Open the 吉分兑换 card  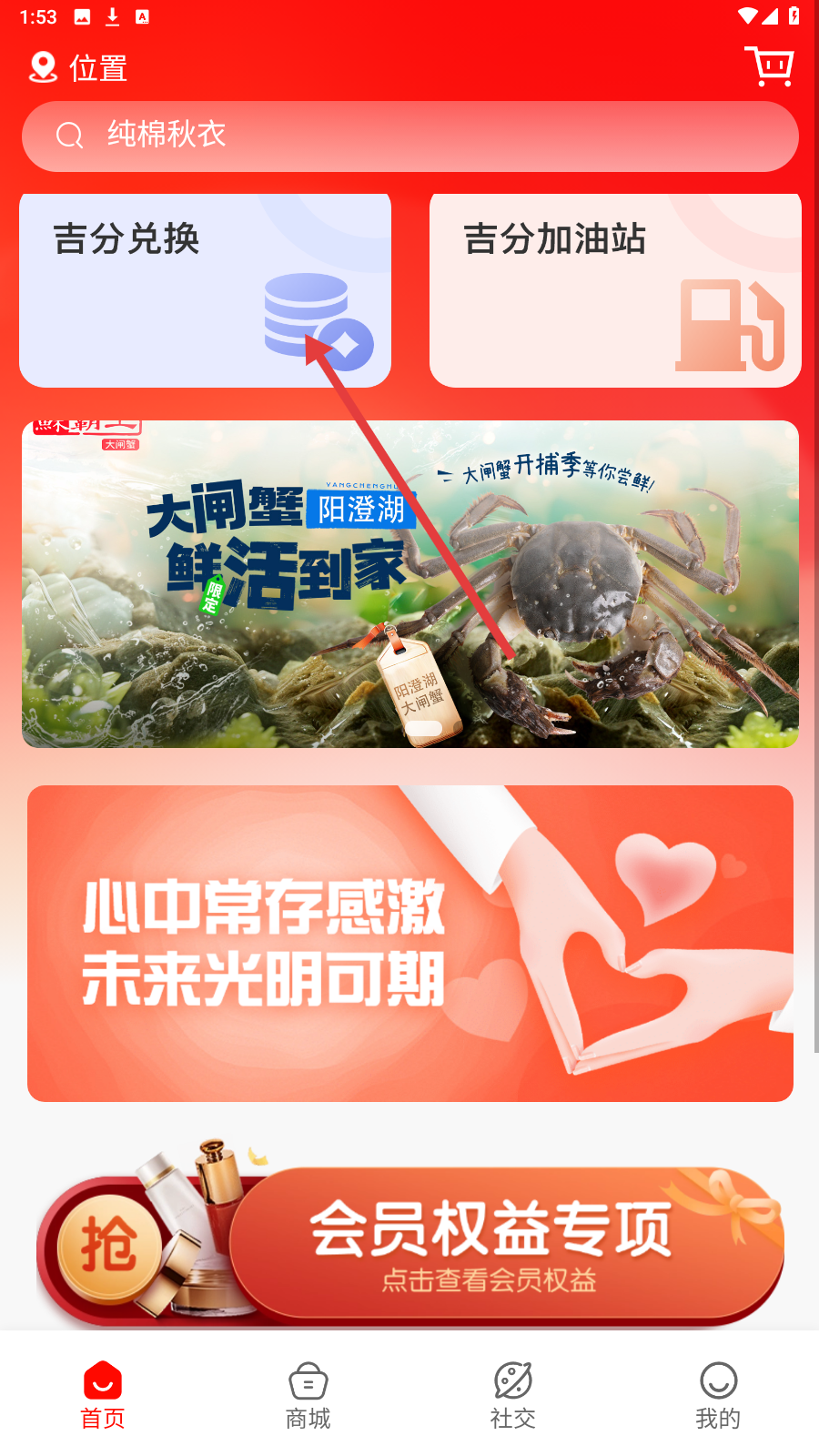[205, 290]
